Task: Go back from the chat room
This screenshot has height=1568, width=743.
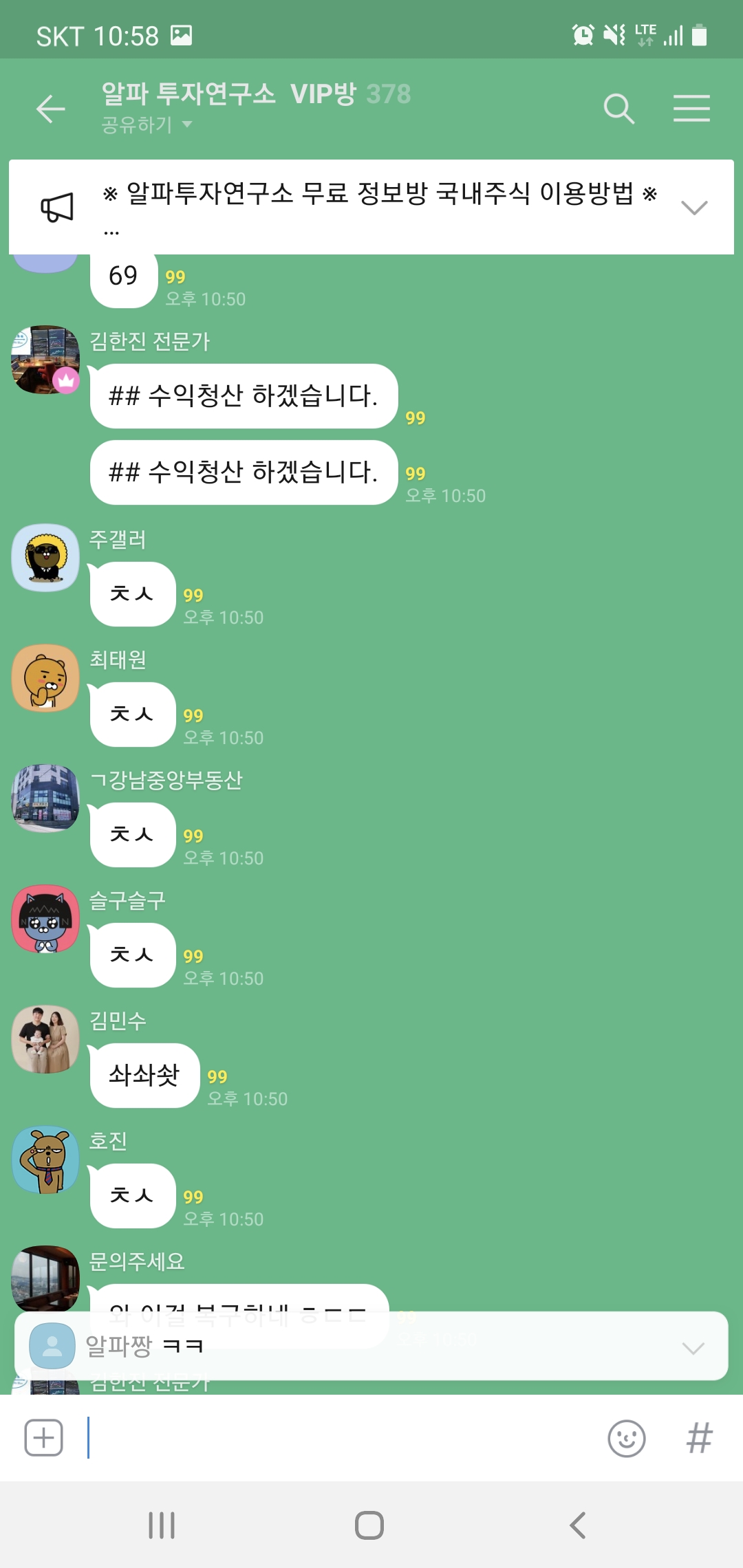Action: pos(51,109)
